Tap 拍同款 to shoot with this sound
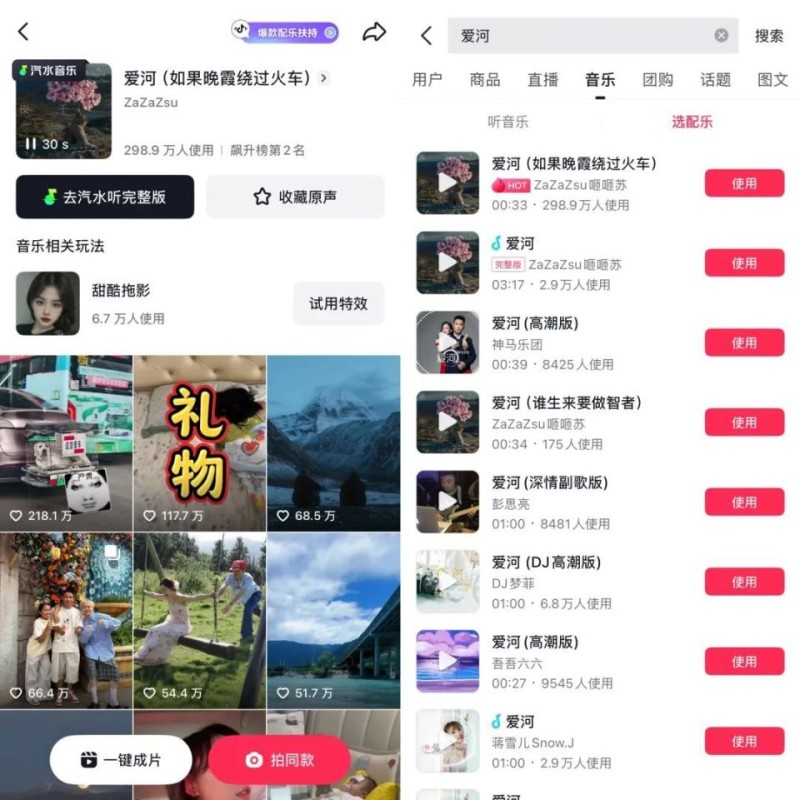This screenshot has height=800, width=800. [279, 760]
